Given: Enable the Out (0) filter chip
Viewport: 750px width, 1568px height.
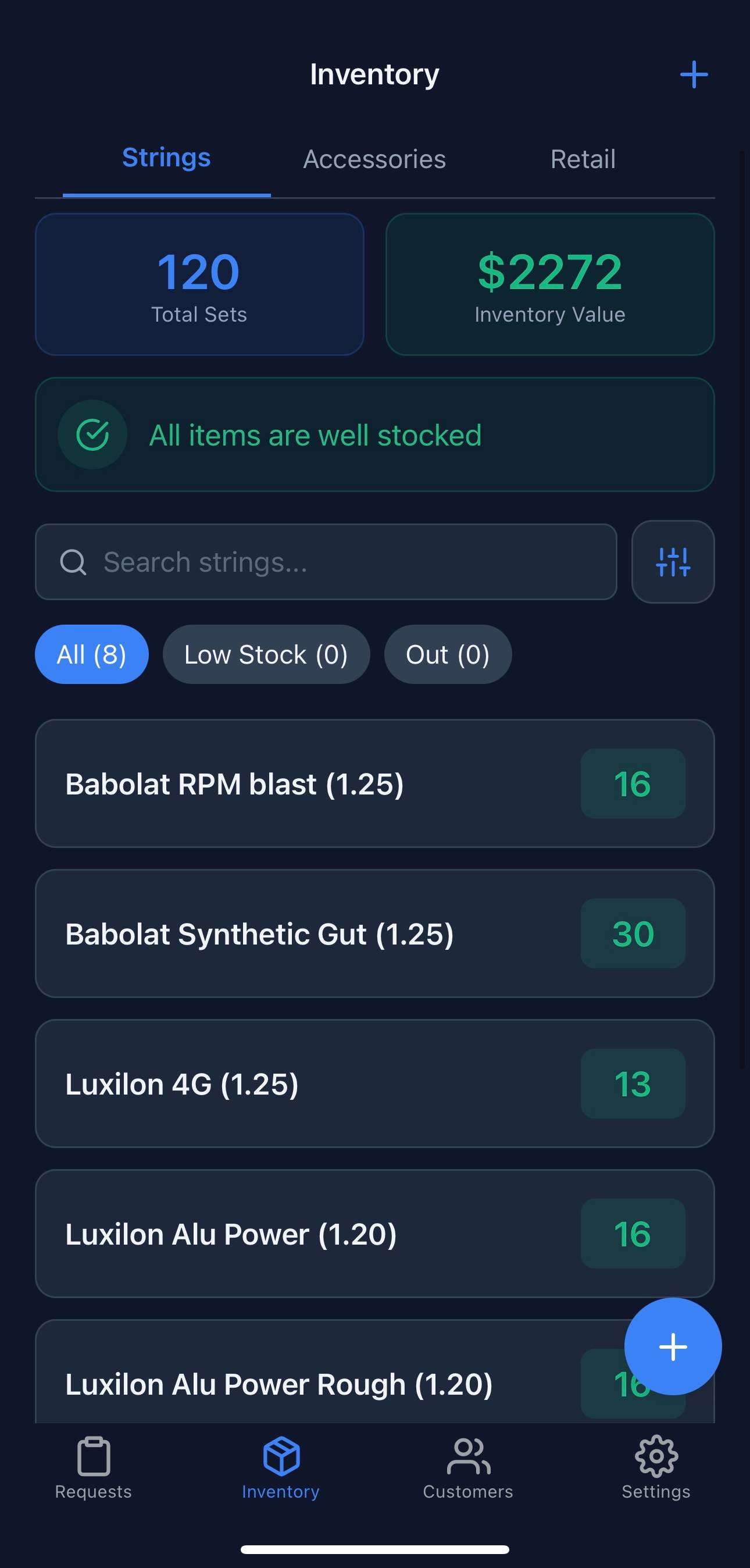Looking at the screenshot, I should point(447,654).
